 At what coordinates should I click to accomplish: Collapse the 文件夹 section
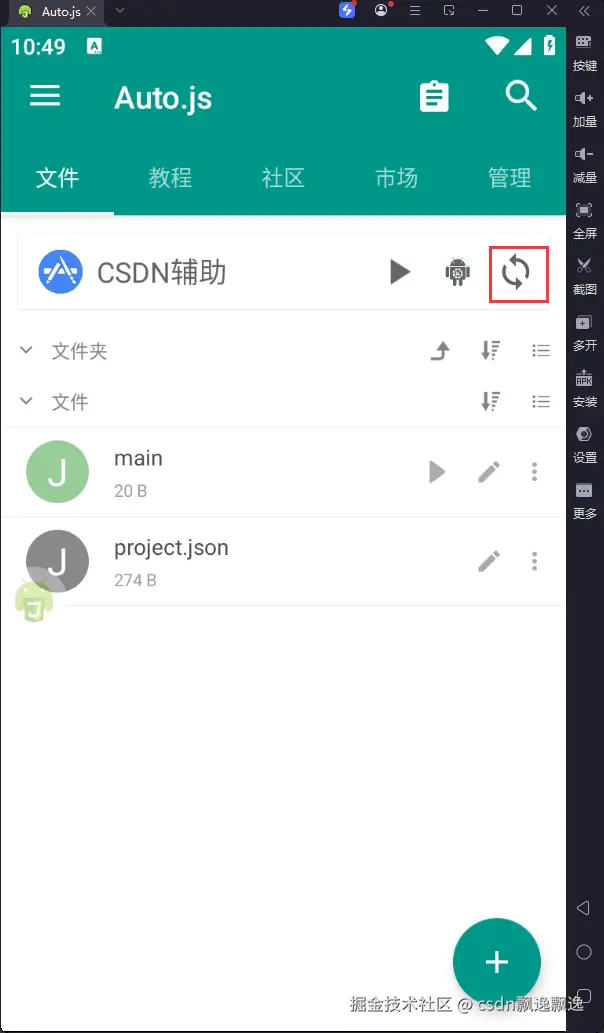pos(27,351)
